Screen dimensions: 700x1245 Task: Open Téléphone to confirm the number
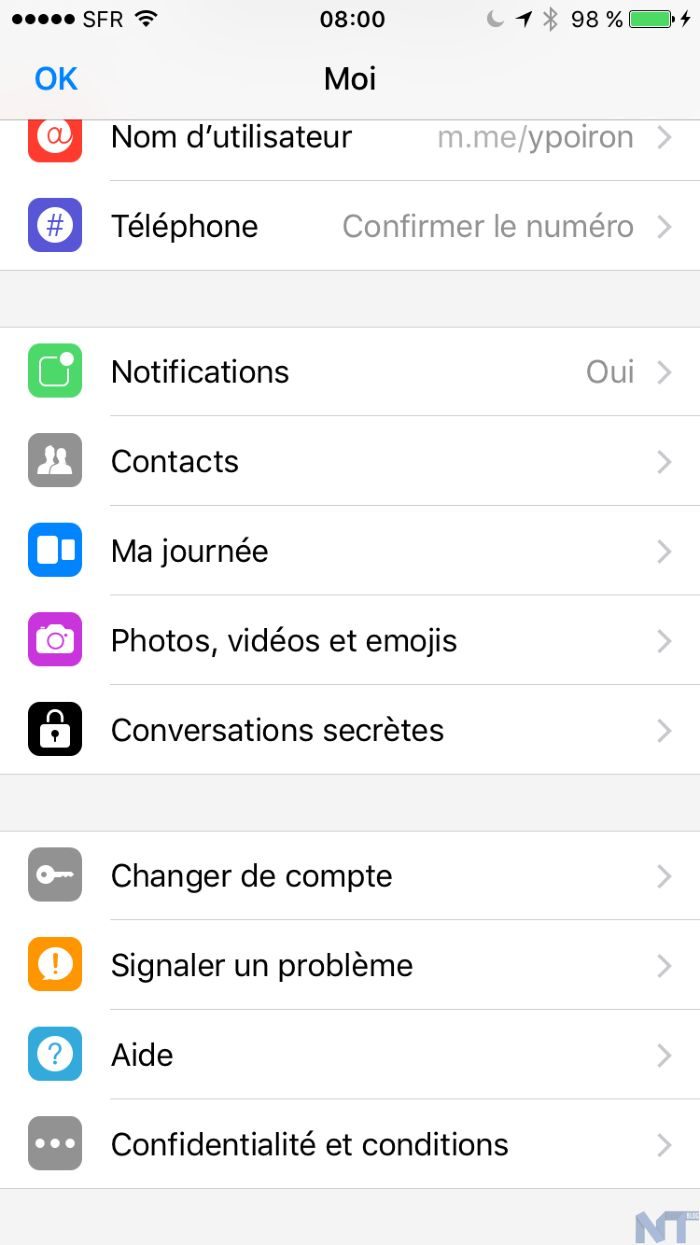click(x=350, y=226)
